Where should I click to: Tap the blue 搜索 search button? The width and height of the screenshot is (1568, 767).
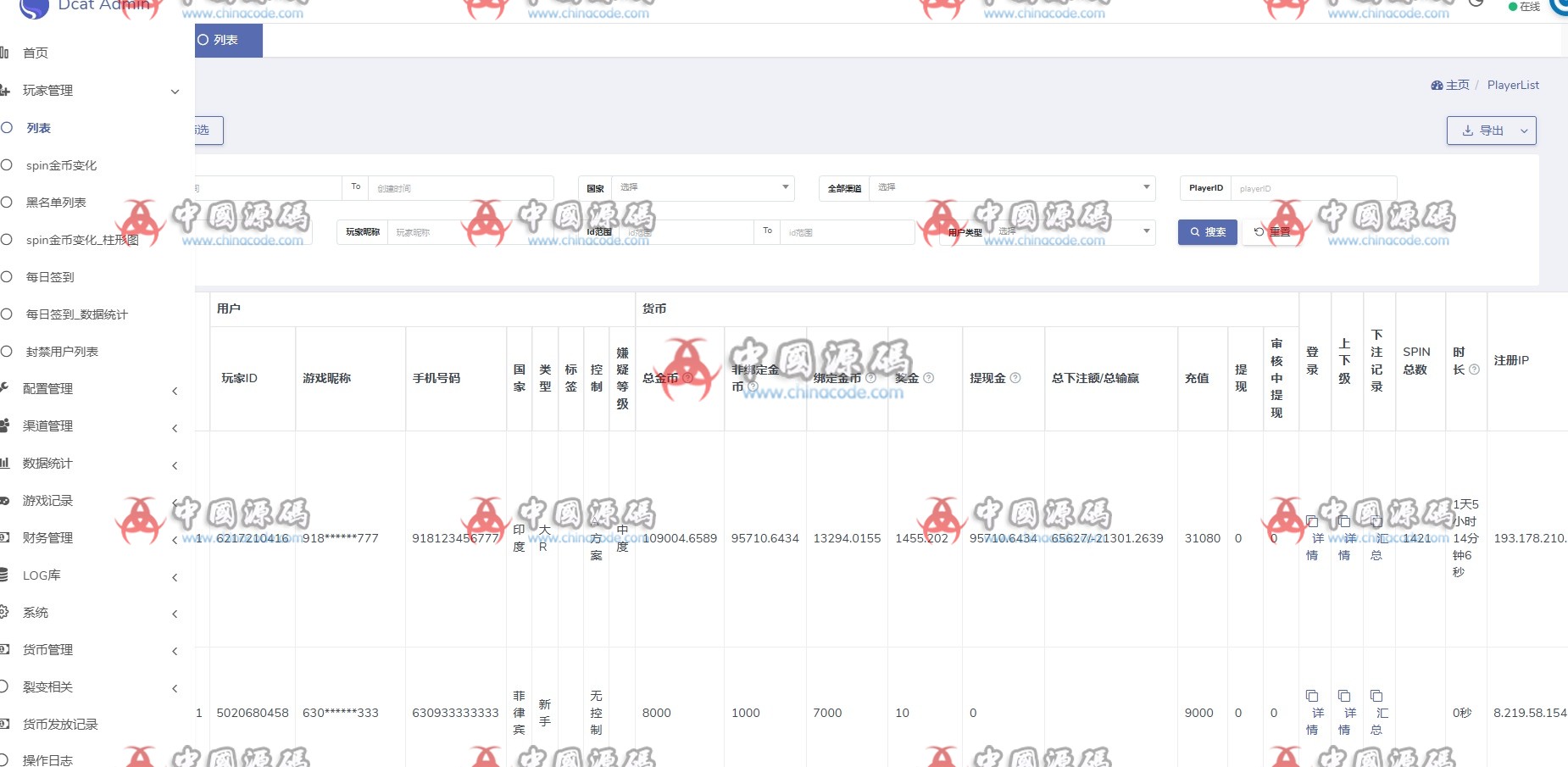(1207, 232)
